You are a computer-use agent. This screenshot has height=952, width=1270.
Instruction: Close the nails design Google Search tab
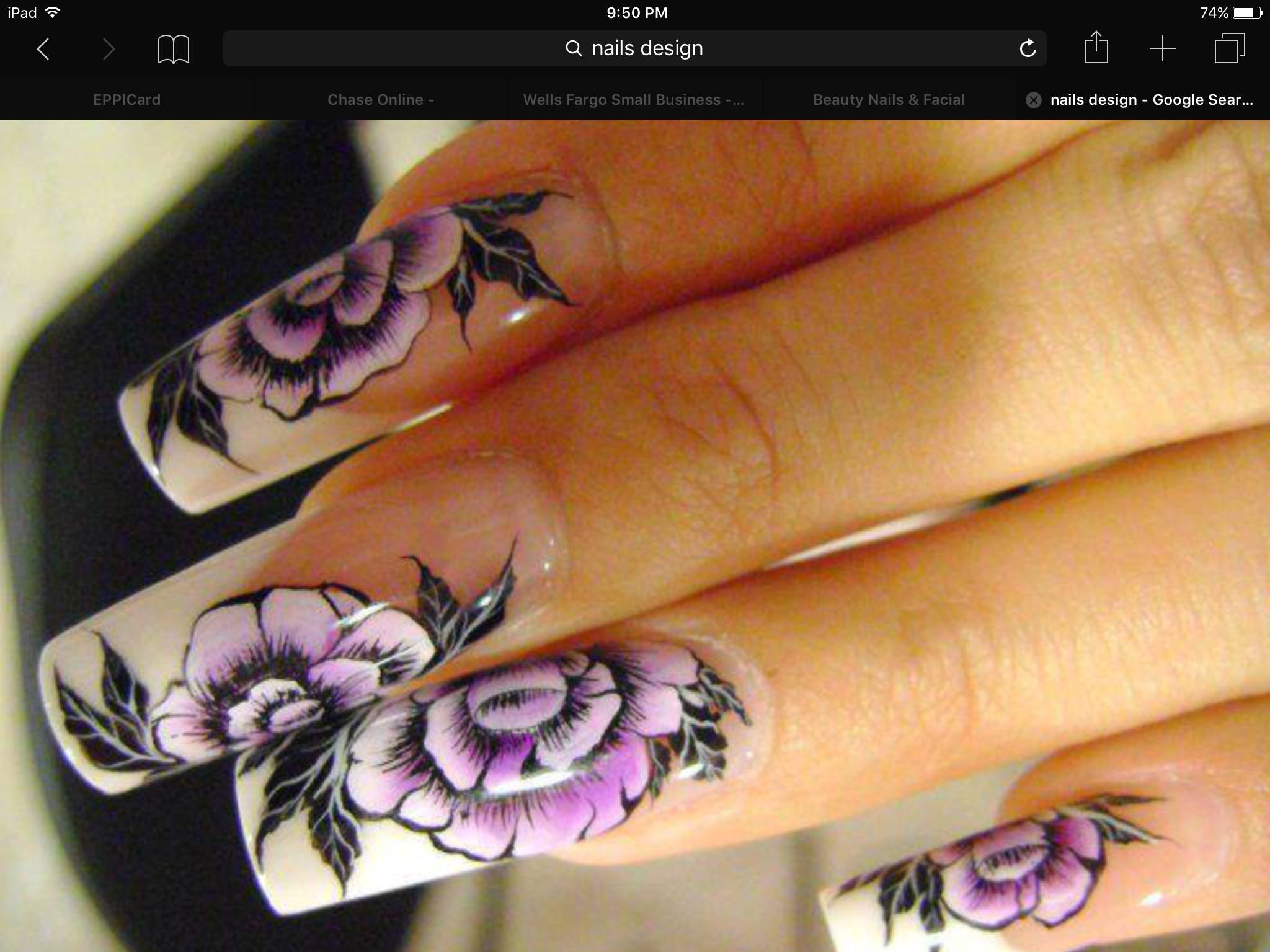click(x=1033, y=100)
